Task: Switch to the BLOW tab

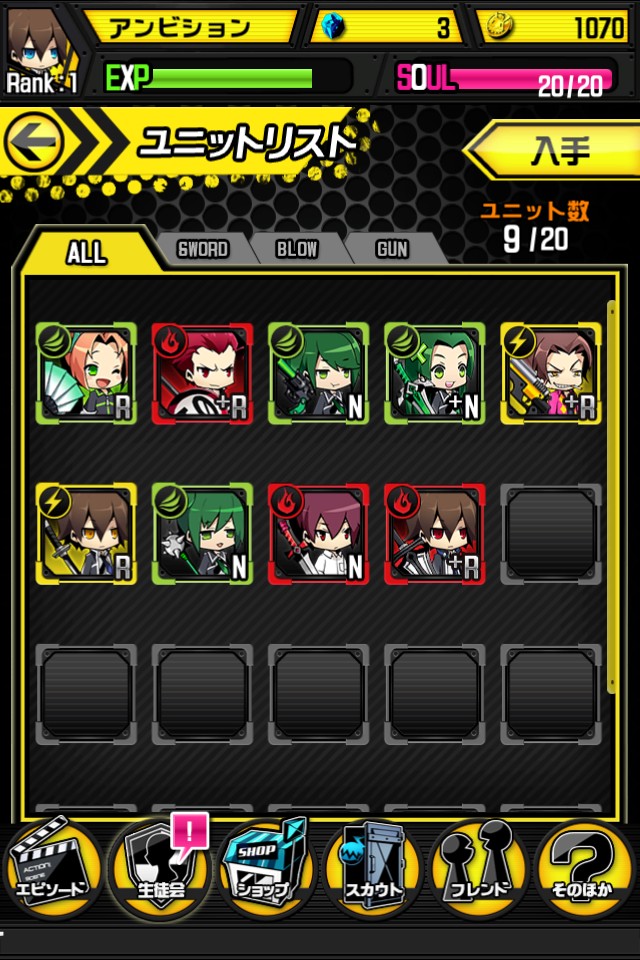Action: point(297,249)
